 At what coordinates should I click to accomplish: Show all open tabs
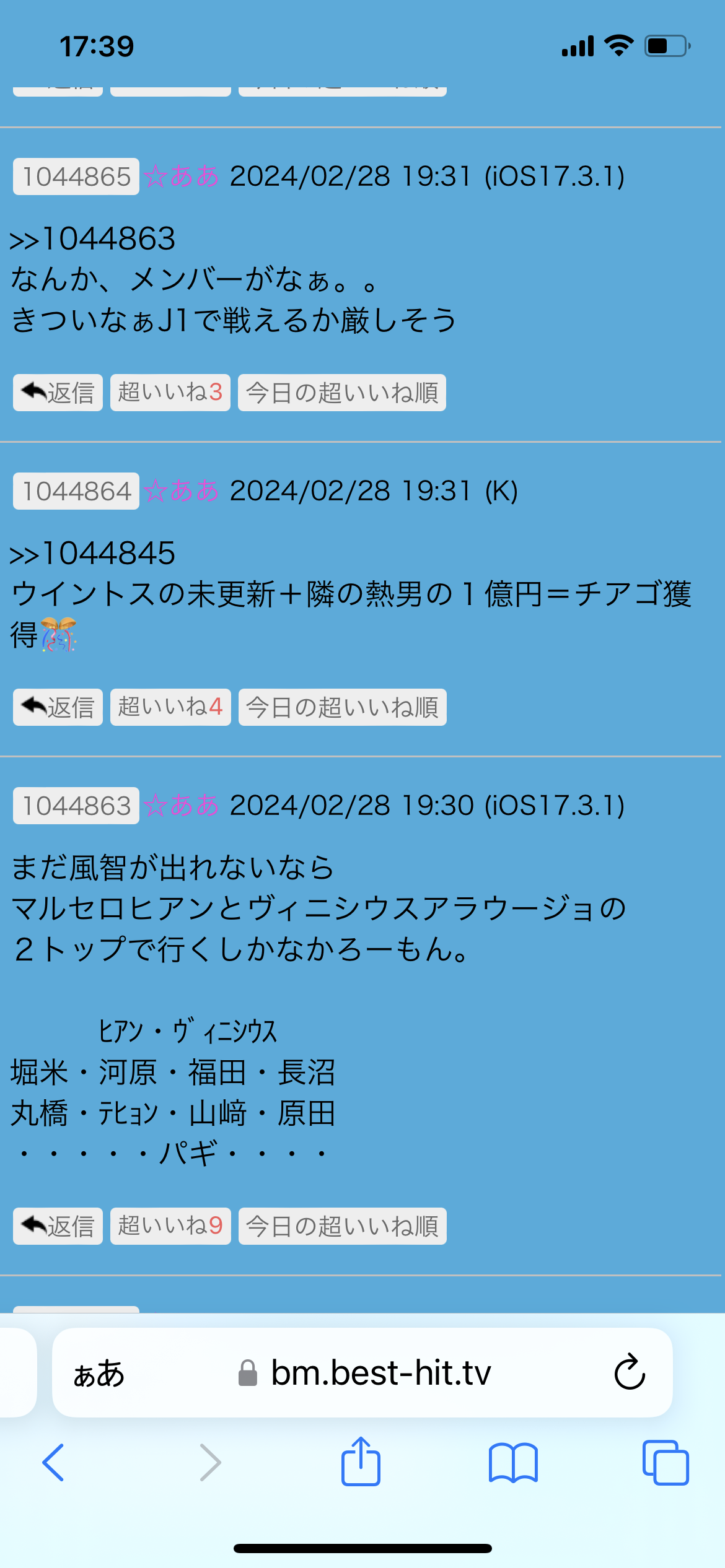[x=666, y=1463]
